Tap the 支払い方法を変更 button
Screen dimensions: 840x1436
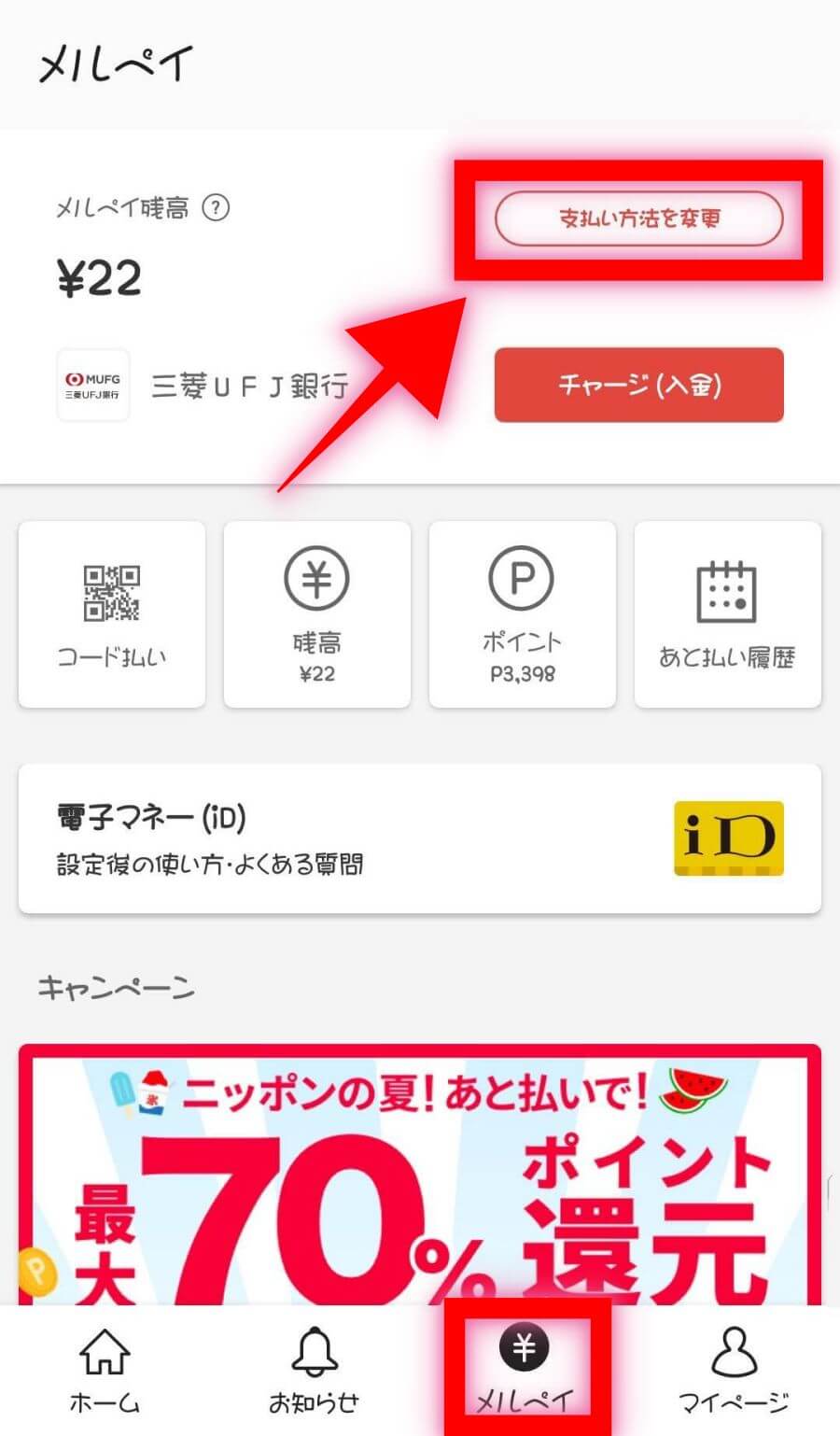638,218
